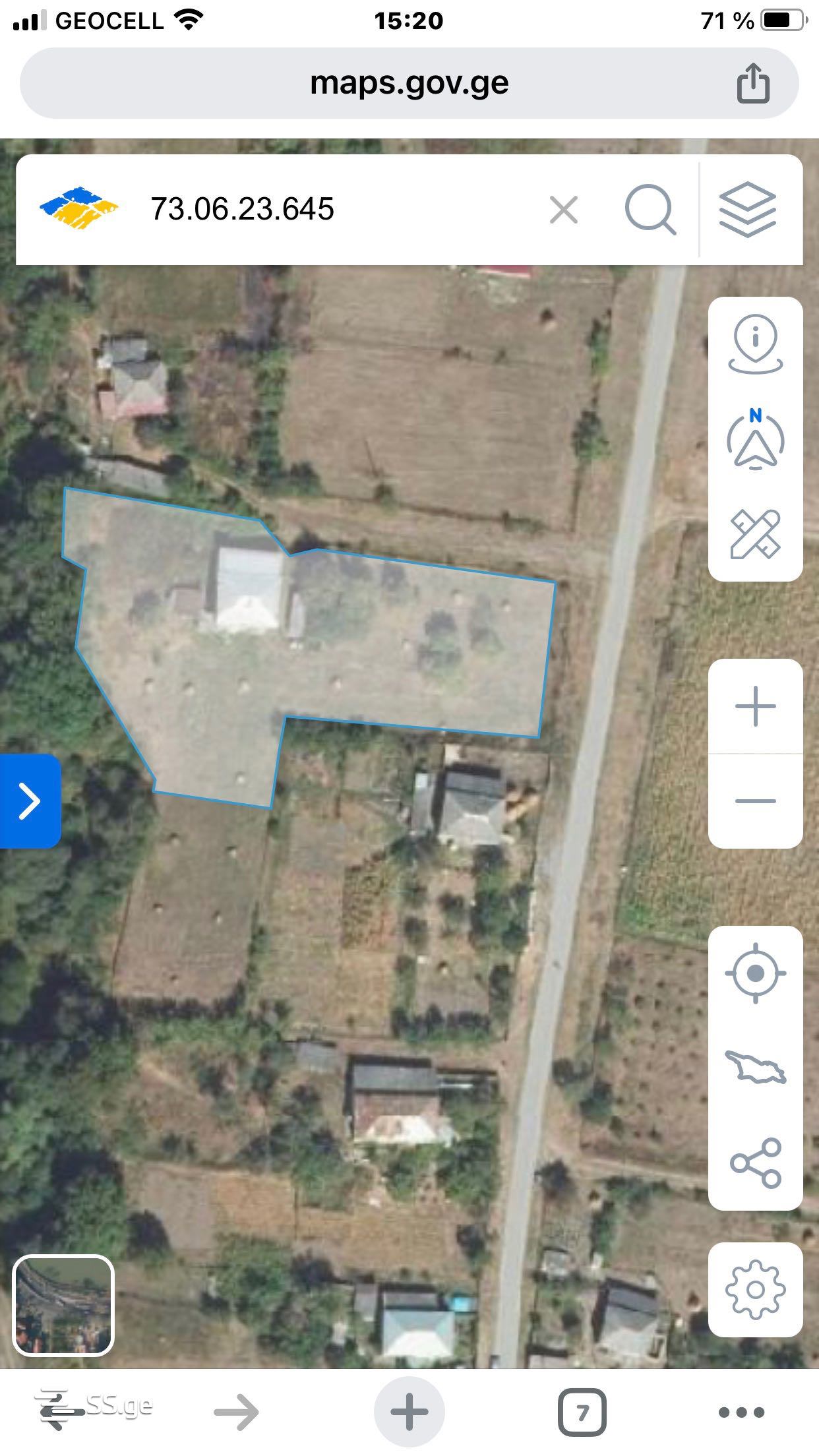Share this map view link
The height and width of the screenshot is (1456, 819).
[755, 1163]
